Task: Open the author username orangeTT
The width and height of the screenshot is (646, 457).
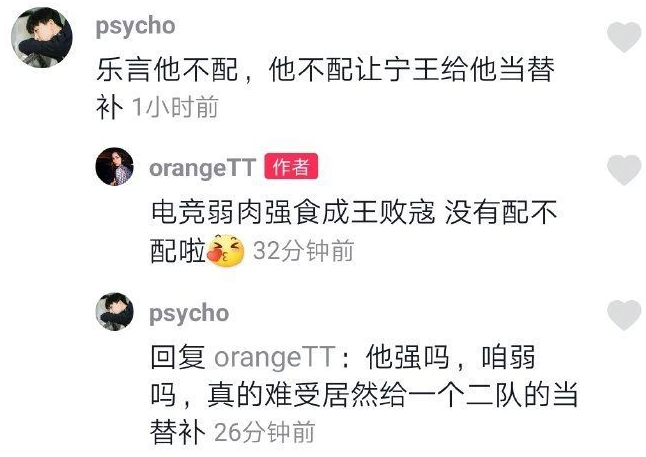Action: pos(202,168)
